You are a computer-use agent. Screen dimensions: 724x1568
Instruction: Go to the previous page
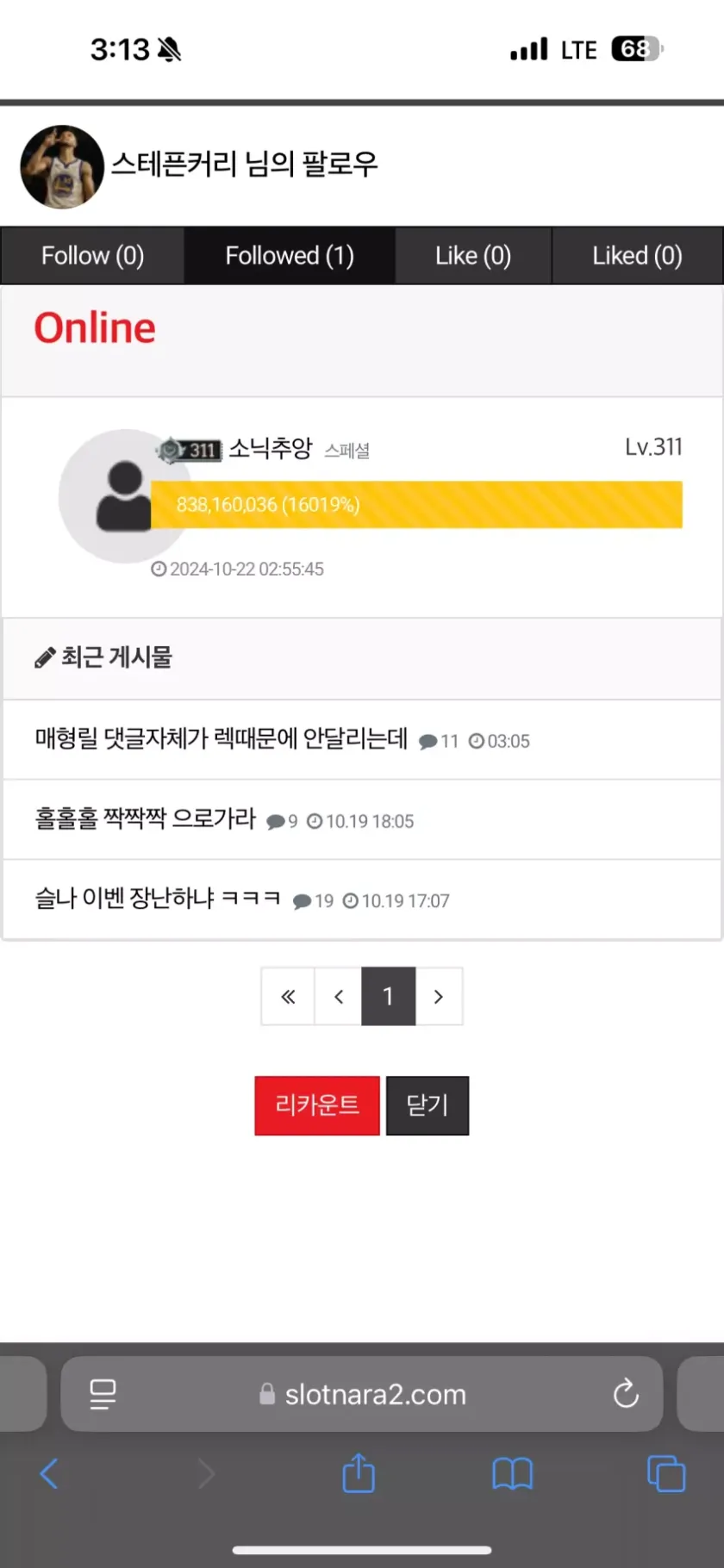pos(339,997)
